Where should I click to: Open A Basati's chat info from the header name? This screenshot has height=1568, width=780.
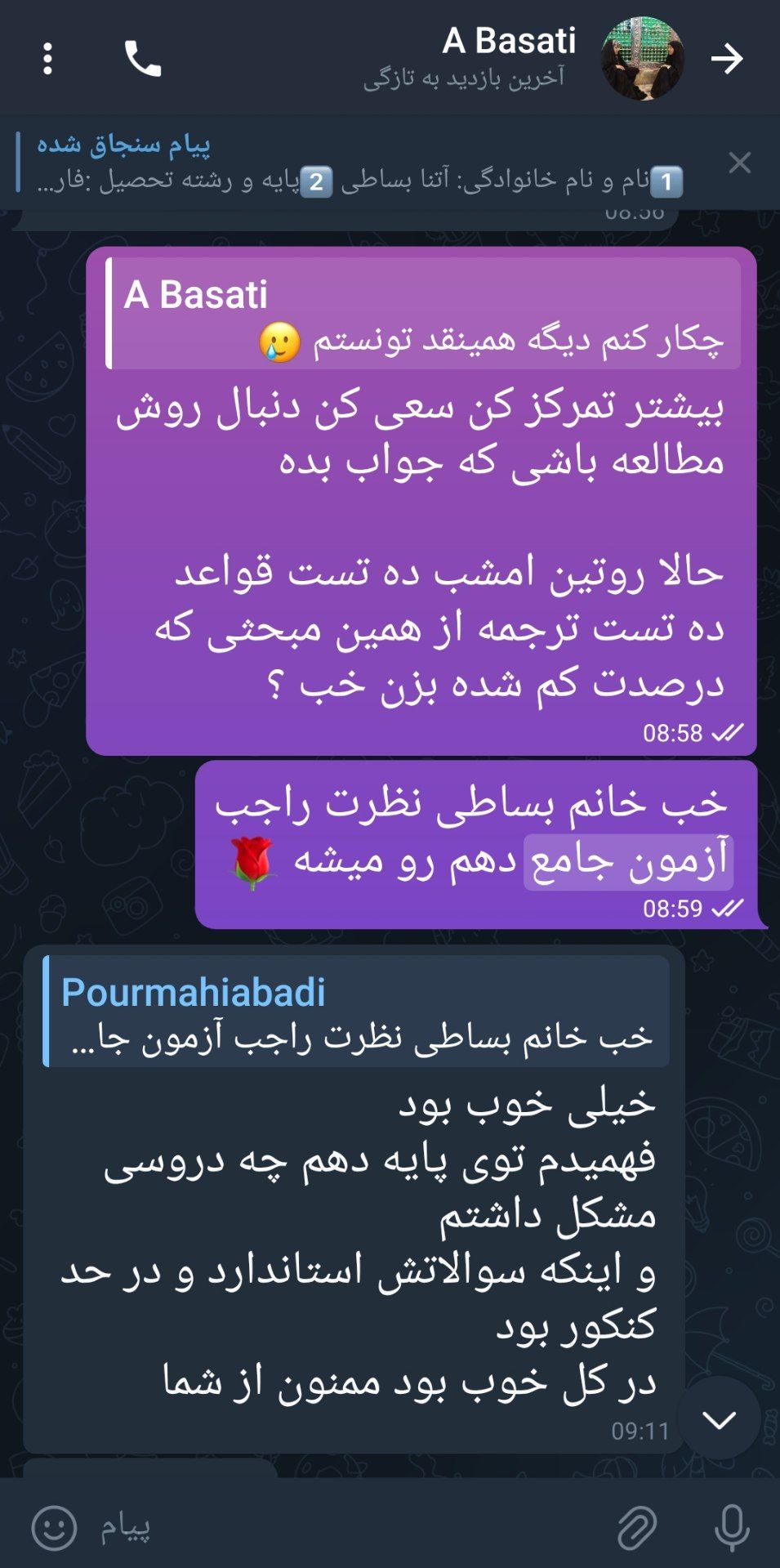508,41
